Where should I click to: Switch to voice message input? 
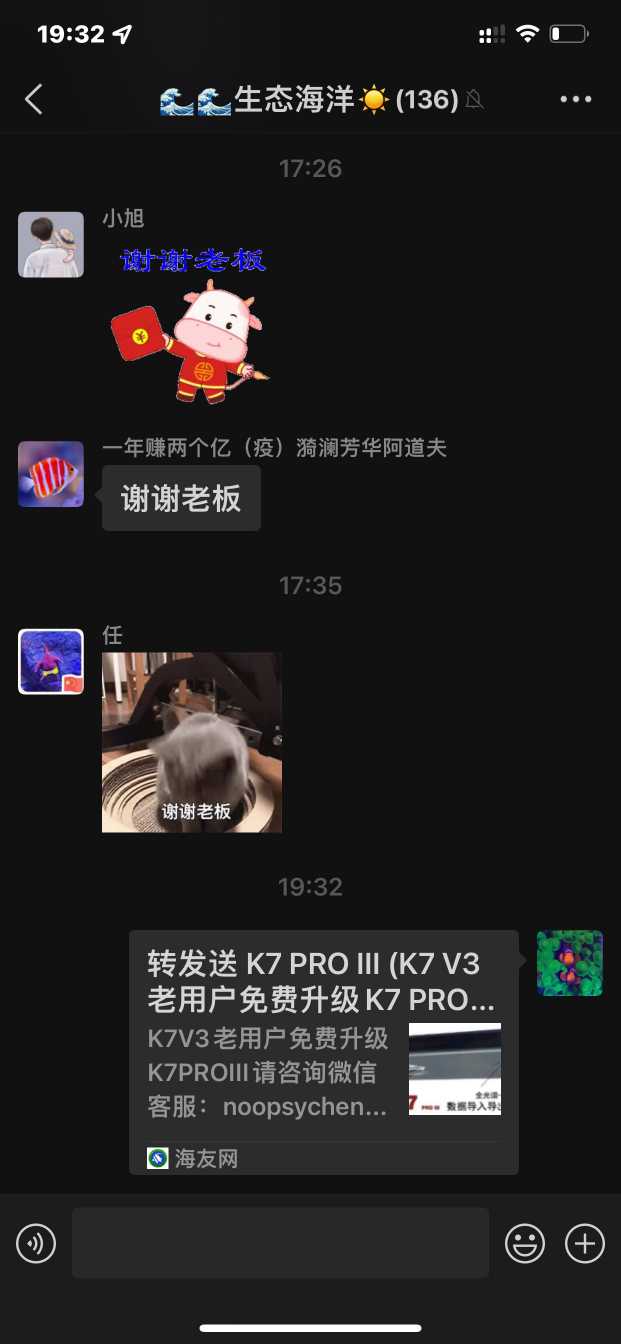(x=36, y=1244)
